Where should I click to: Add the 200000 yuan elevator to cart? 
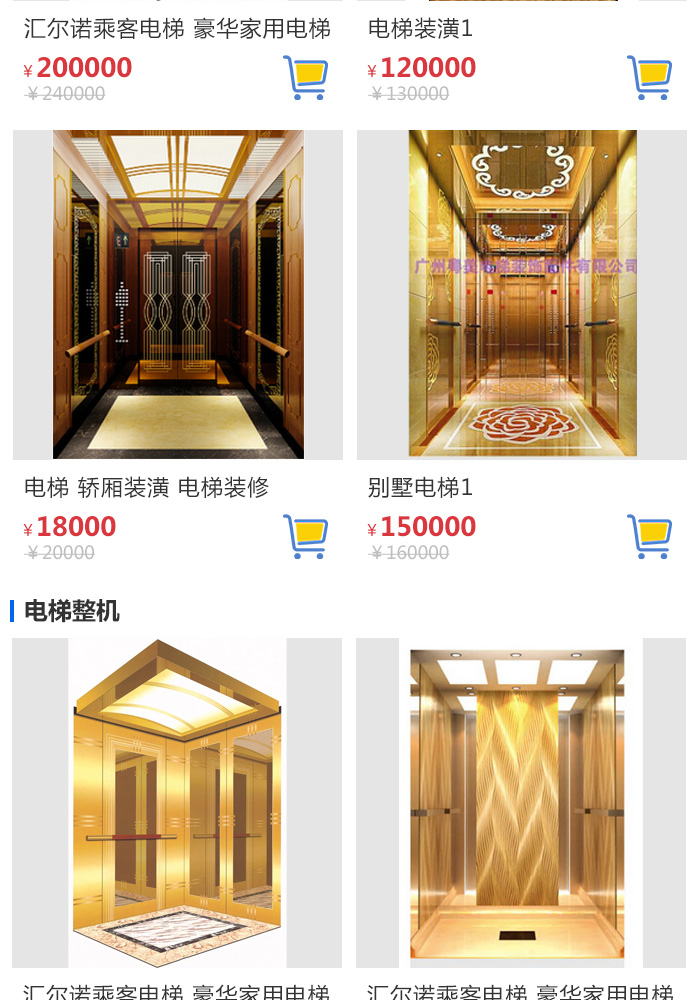(x=305, y=77)
